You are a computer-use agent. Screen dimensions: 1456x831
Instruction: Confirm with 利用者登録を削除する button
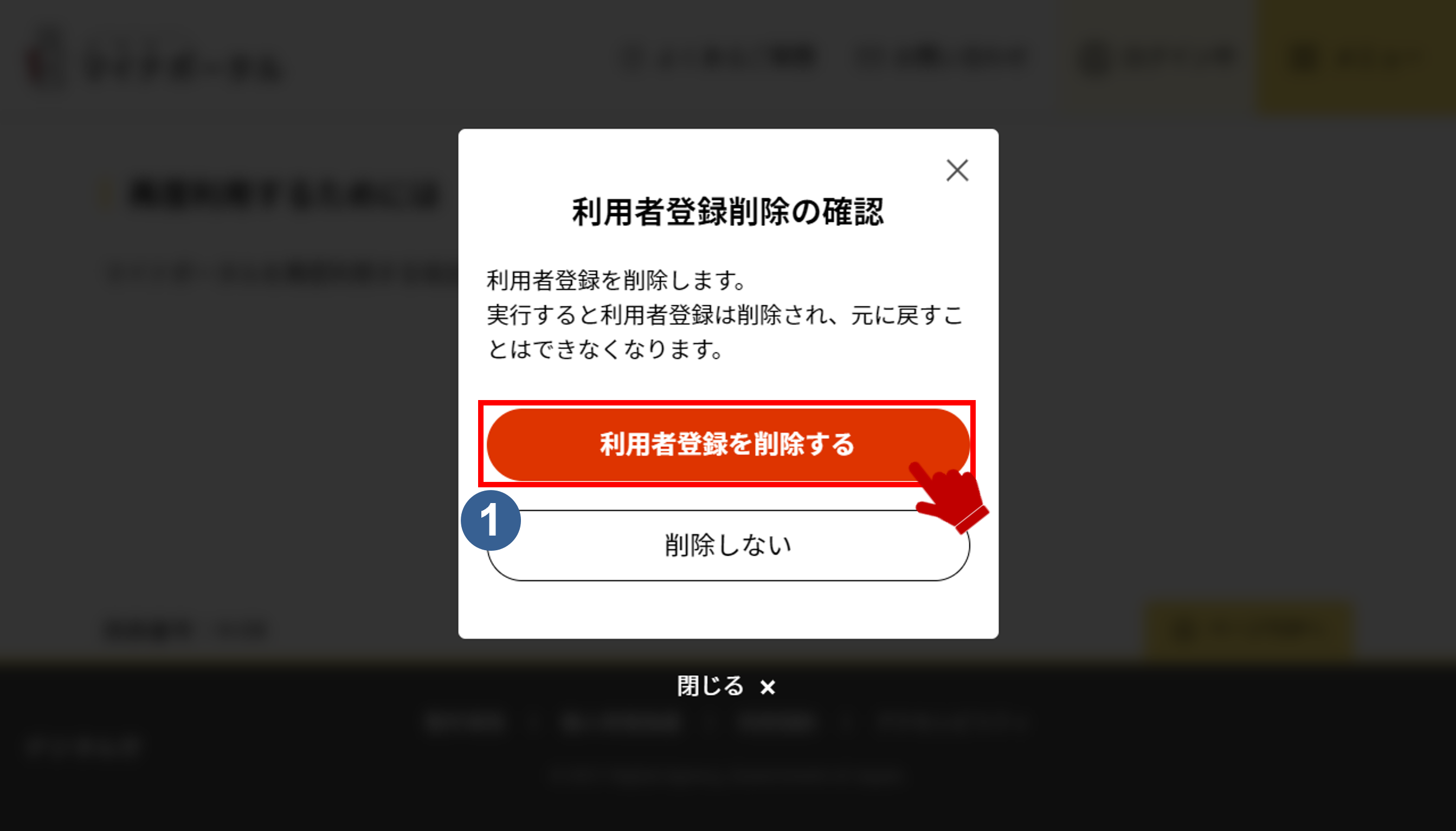click(x=726, y=444)
